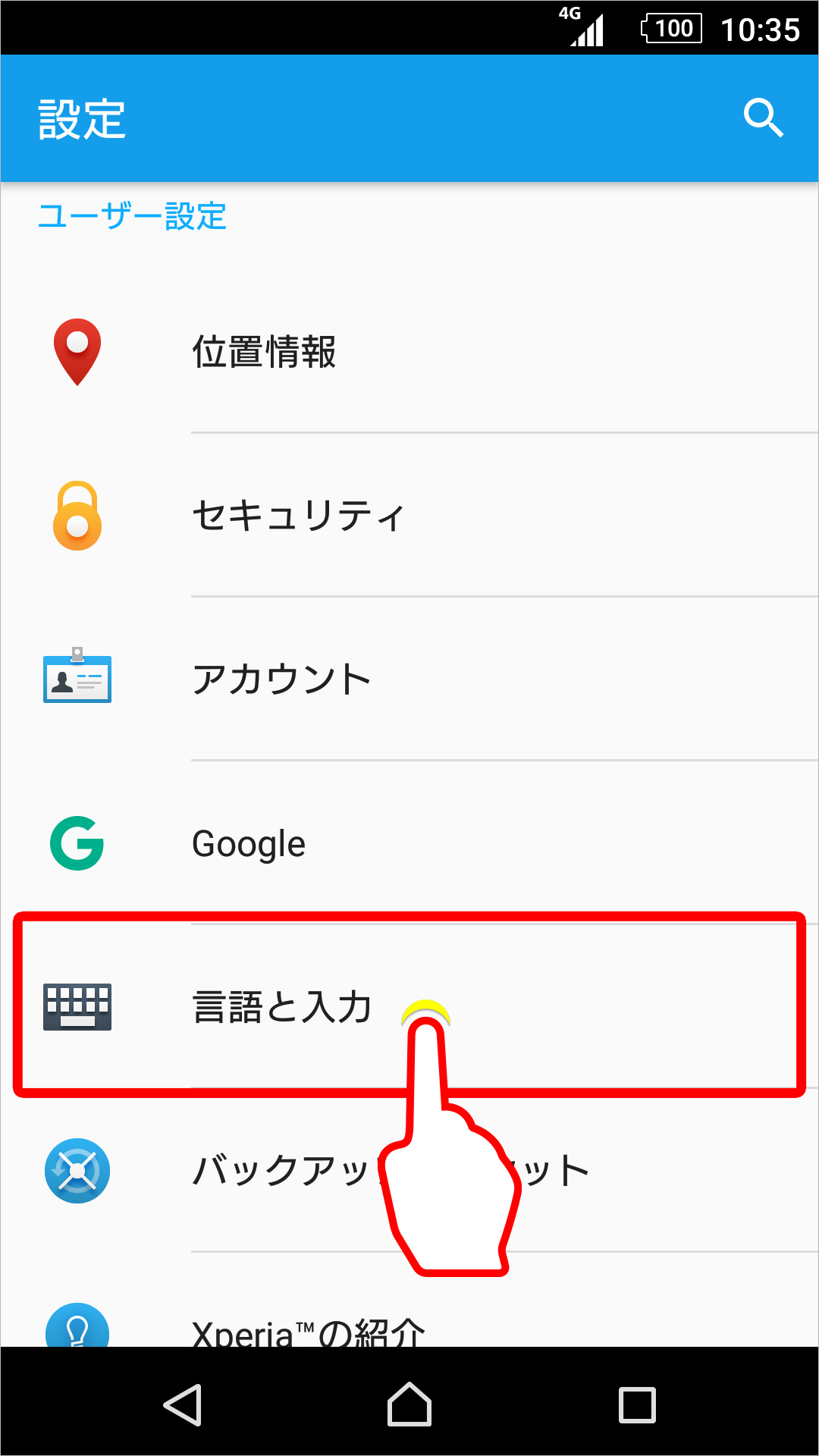Tap the ID card icon beside アカウント
Viewport: 819px width, 1456px height.
(77, 679)
